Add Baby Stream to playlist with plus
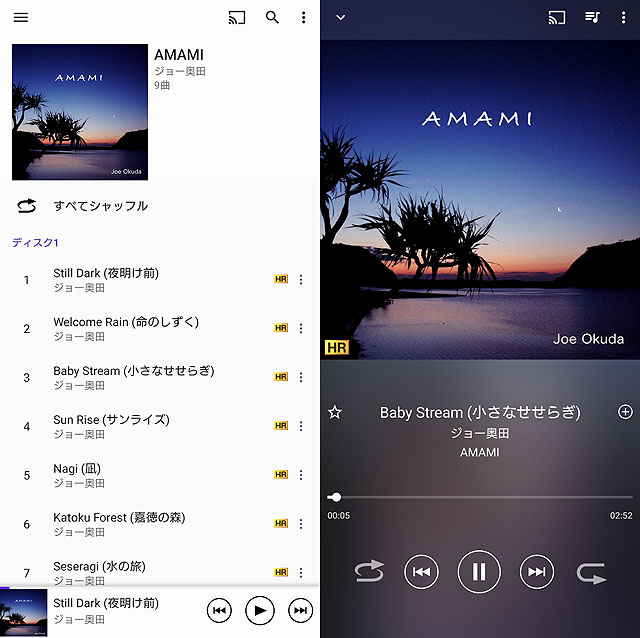This screenshot has height=638, width=640. click(626, 412)
